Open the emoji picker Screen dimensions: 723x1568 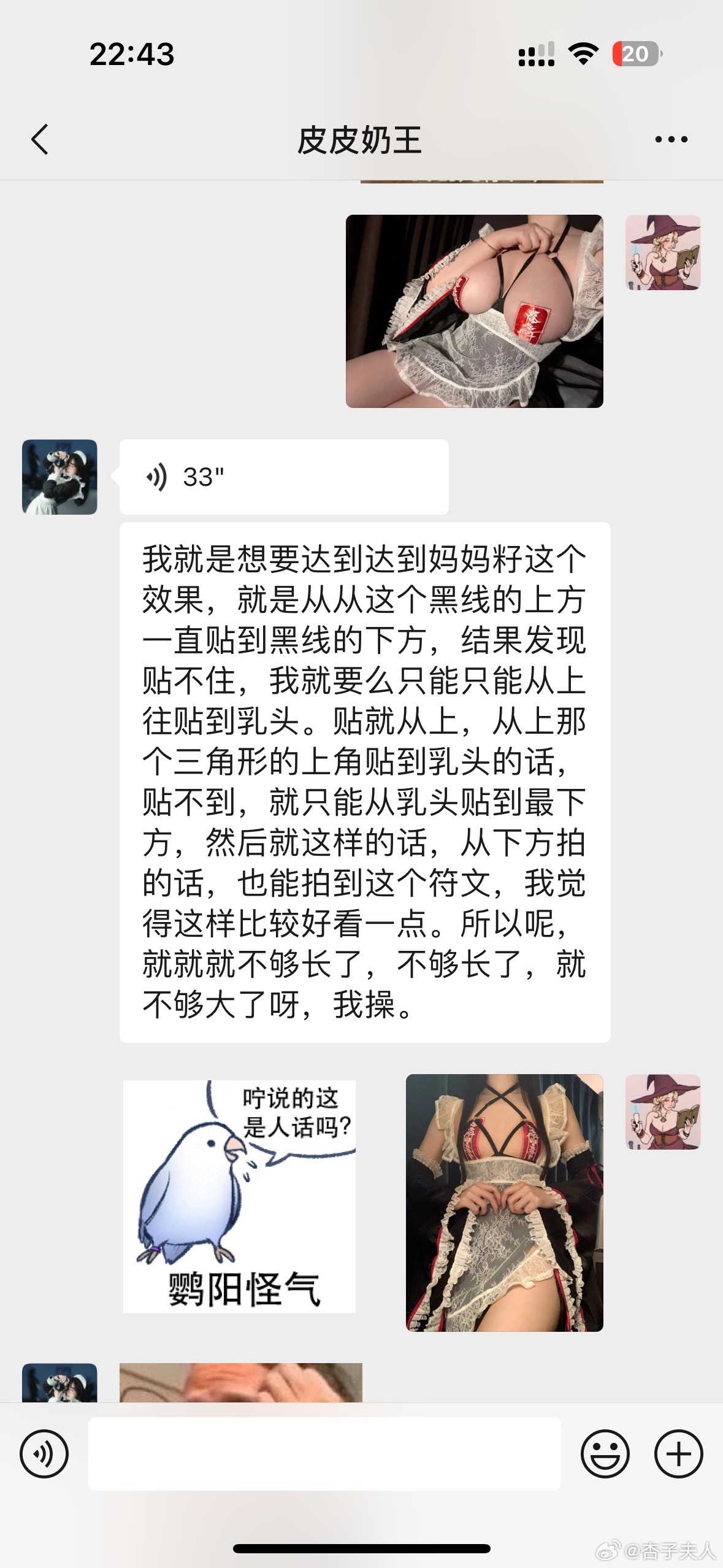pyautogui.click(x=605, y=1453)
